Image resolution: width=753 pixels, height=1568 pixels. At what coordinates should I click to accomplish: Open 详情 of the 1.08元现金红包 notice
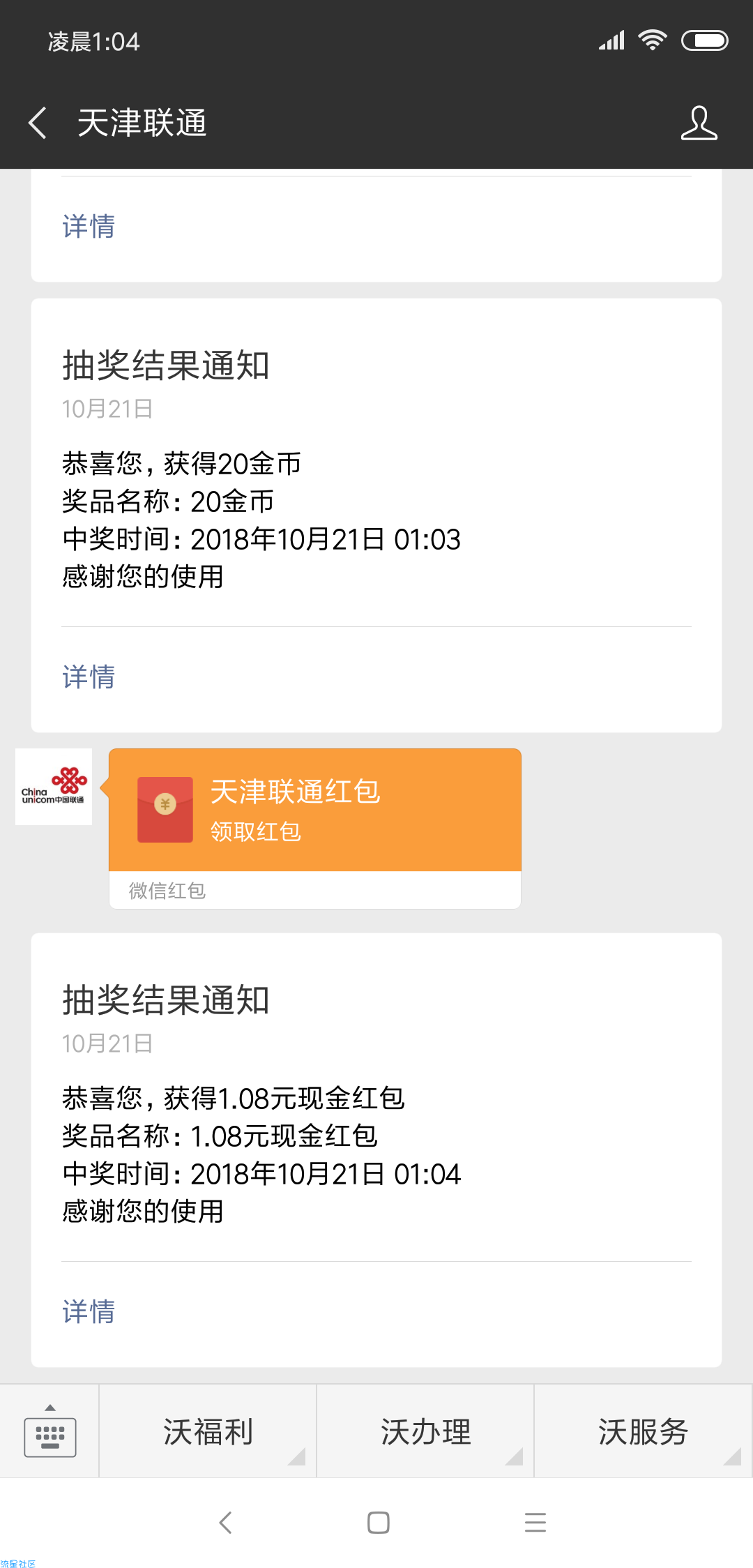tap(89, 1311)
